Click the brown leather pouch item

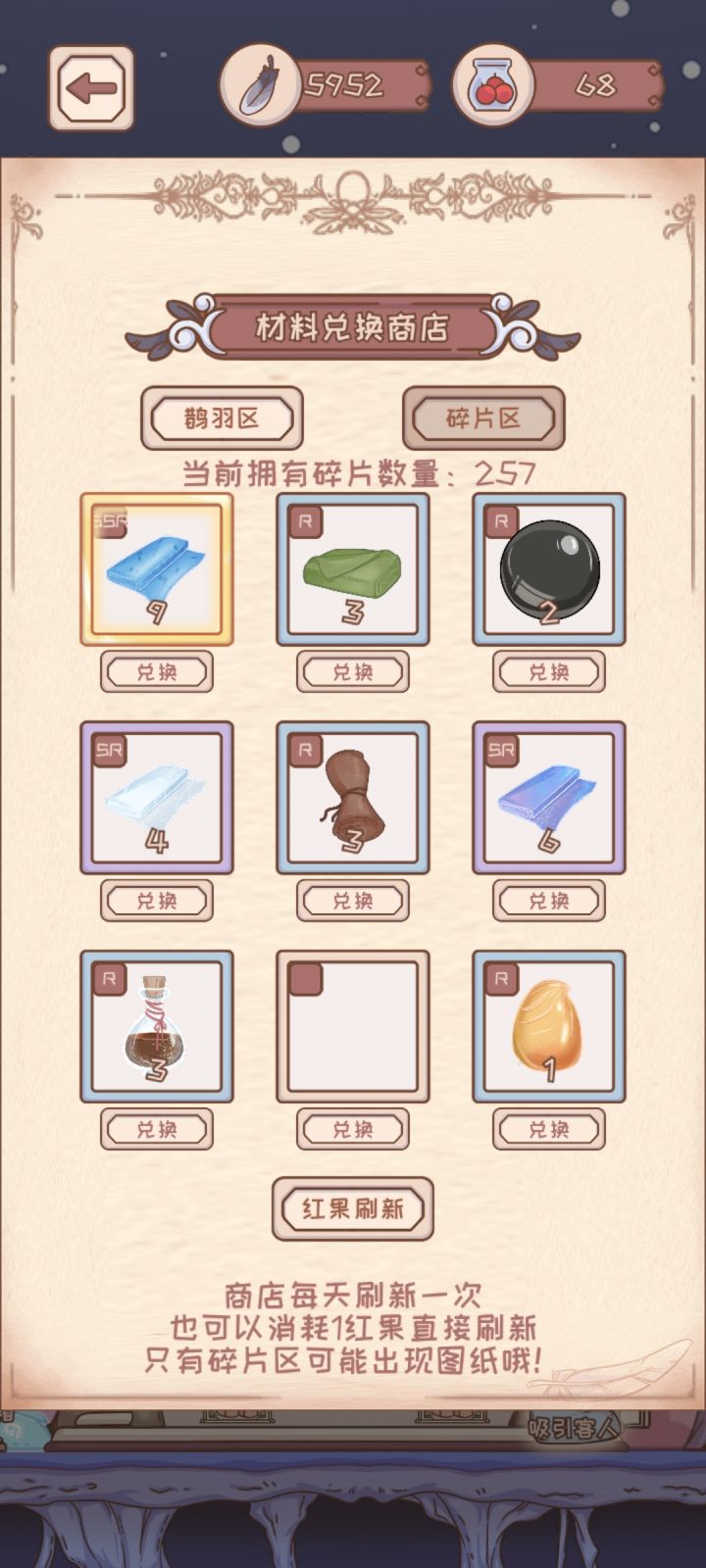coord(351,799)
